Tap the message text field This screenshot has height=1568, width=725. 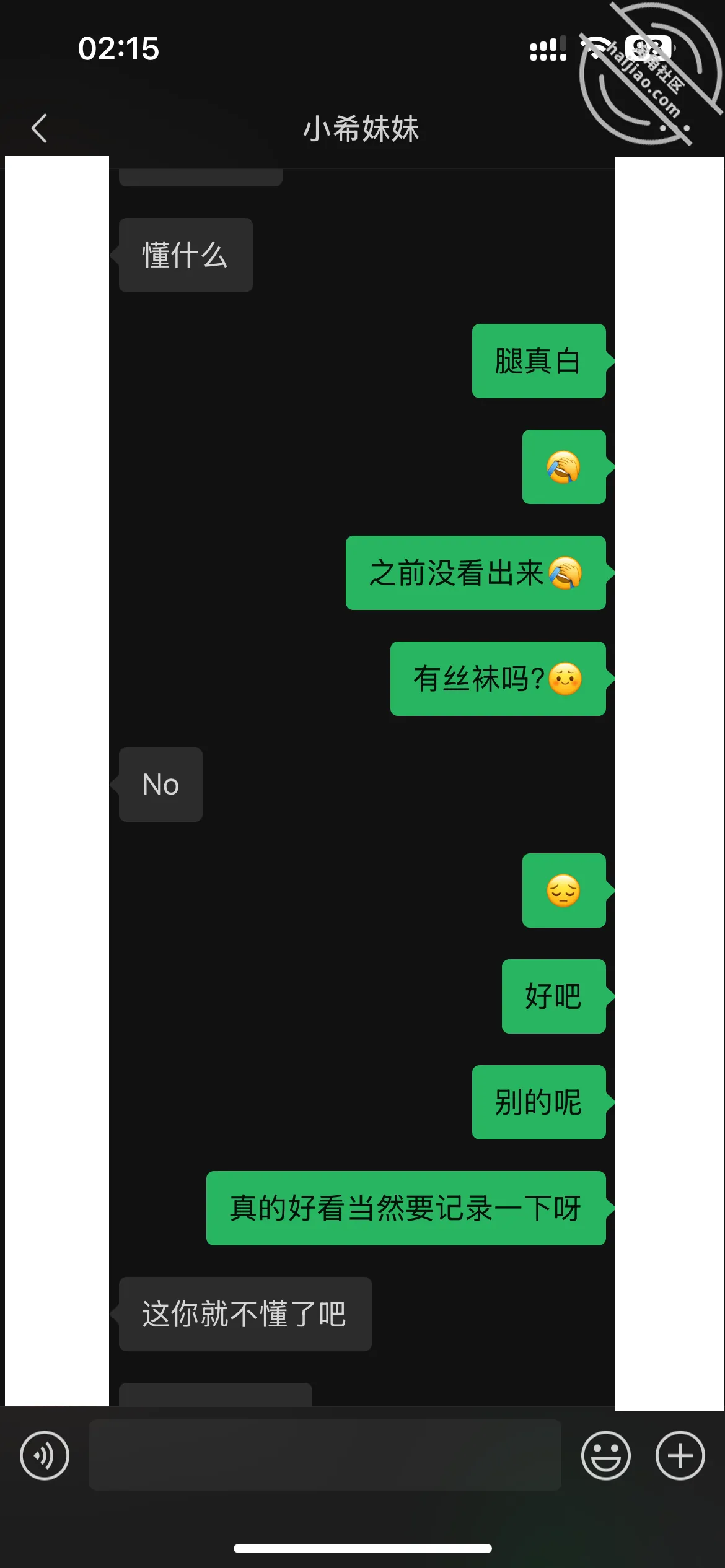pyautogui.click(x=325, y=1455)
